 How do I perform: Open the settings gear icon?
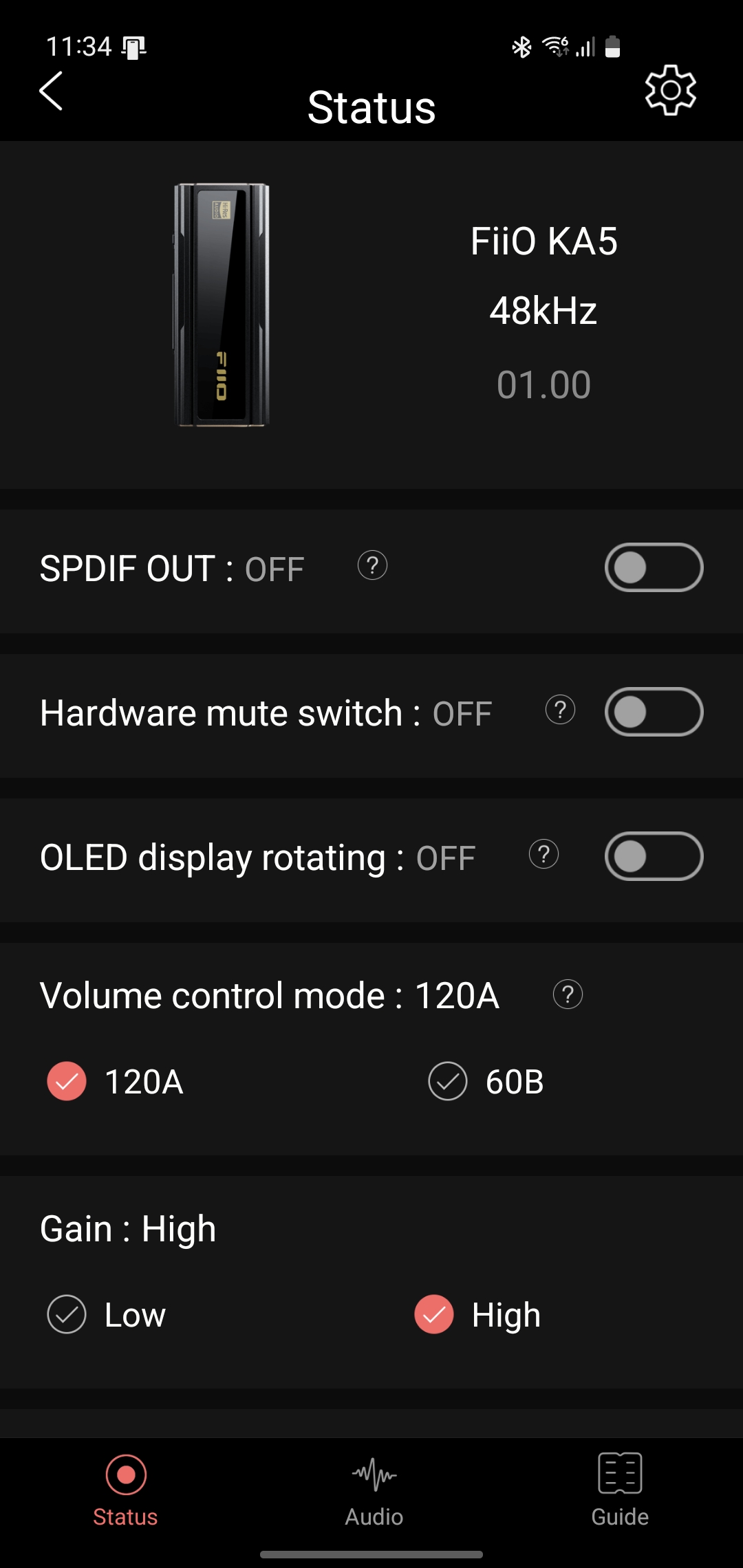(671, 90)
